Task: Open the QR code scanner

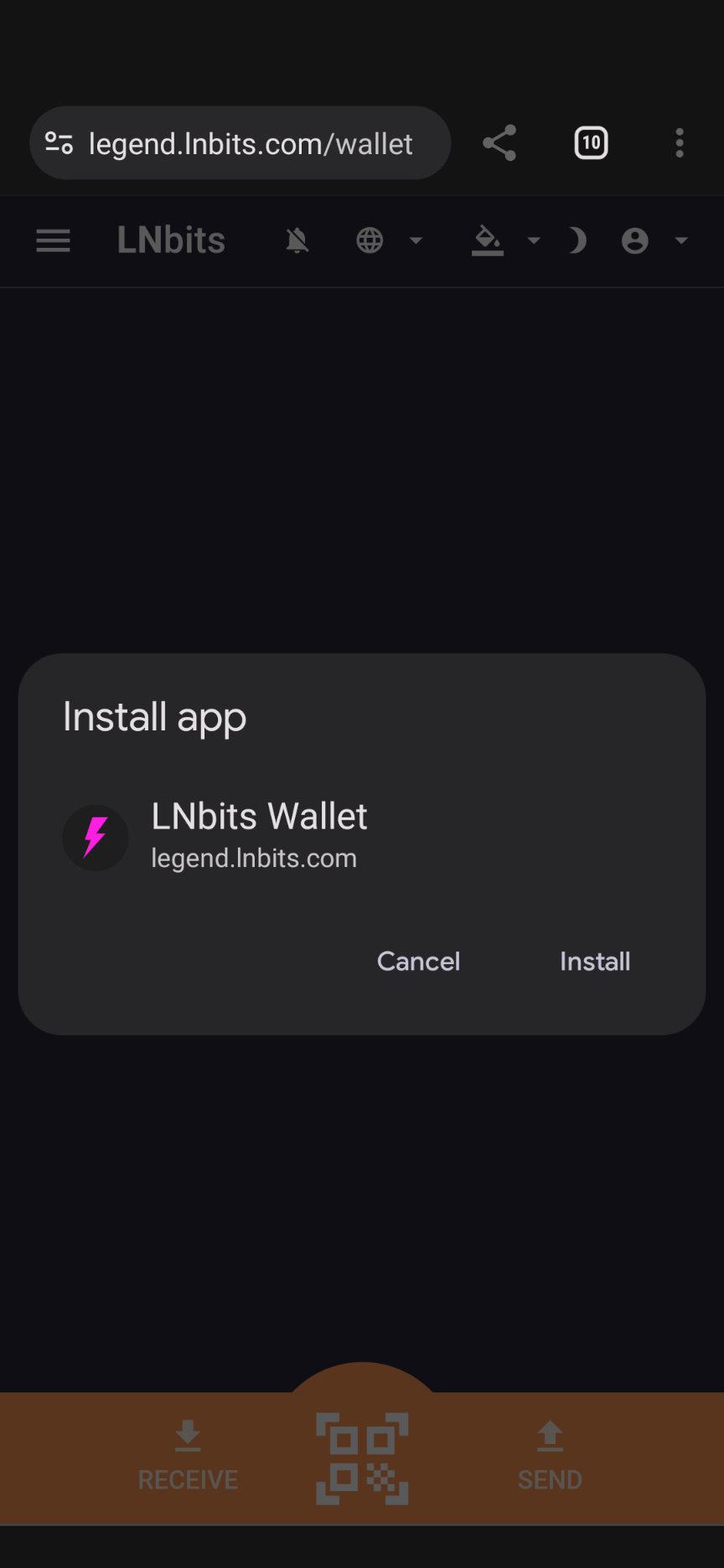Action: [x=362, y=1457]
